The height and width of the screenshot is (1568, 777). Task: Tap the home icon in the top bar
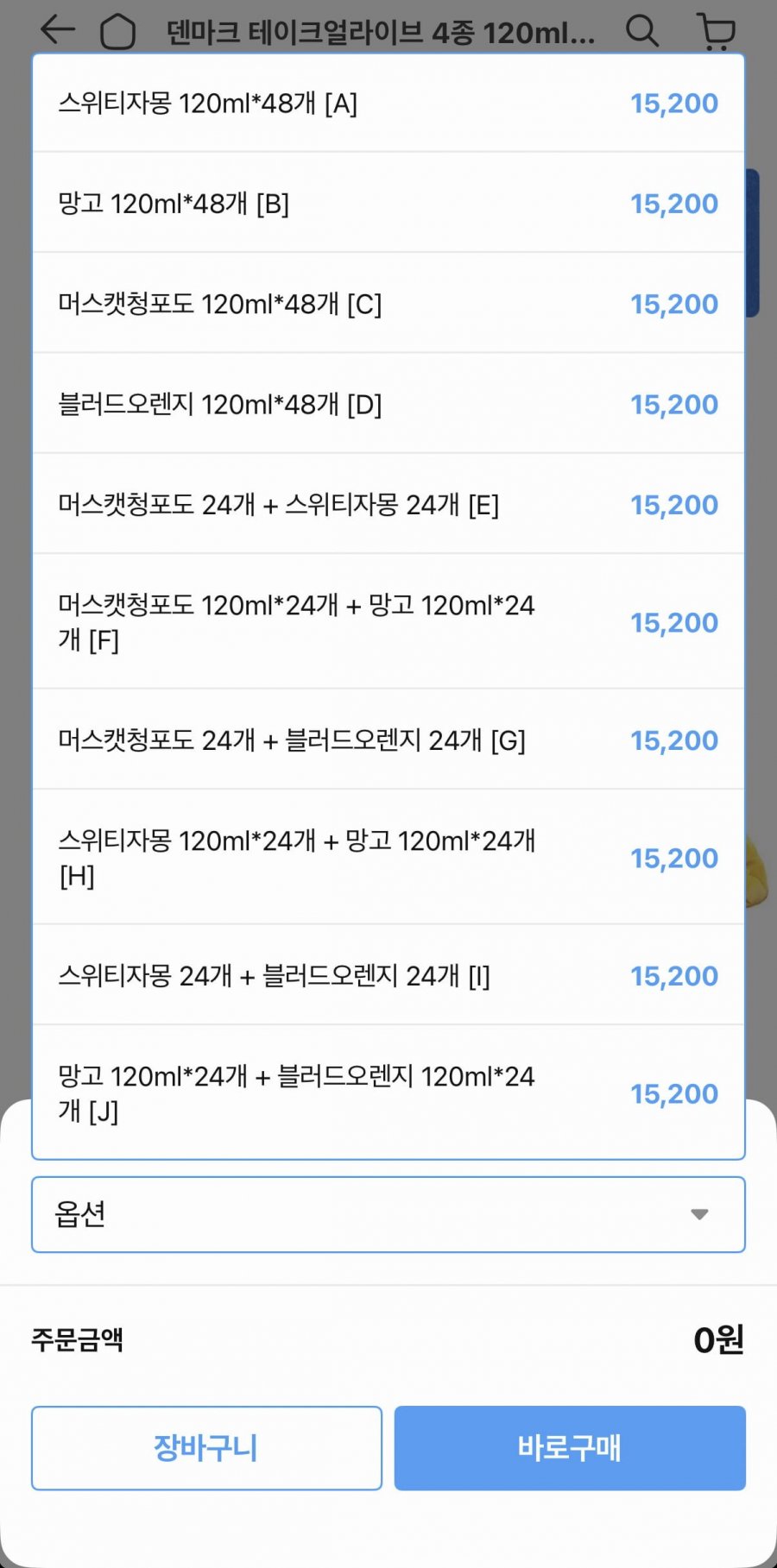[x=118, y=32]
